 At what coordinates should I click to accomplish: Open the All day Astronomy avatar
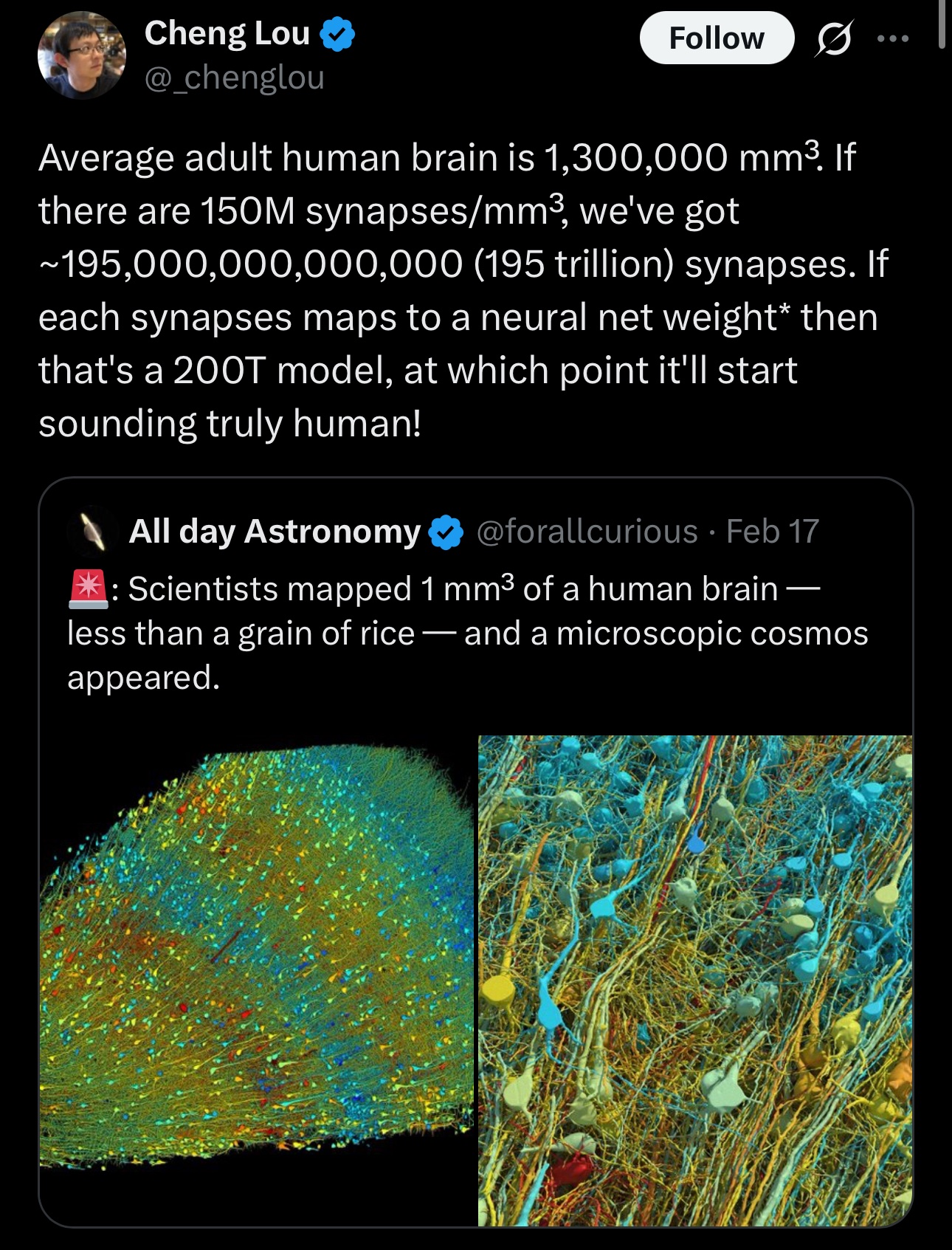(x=89, y=532)
